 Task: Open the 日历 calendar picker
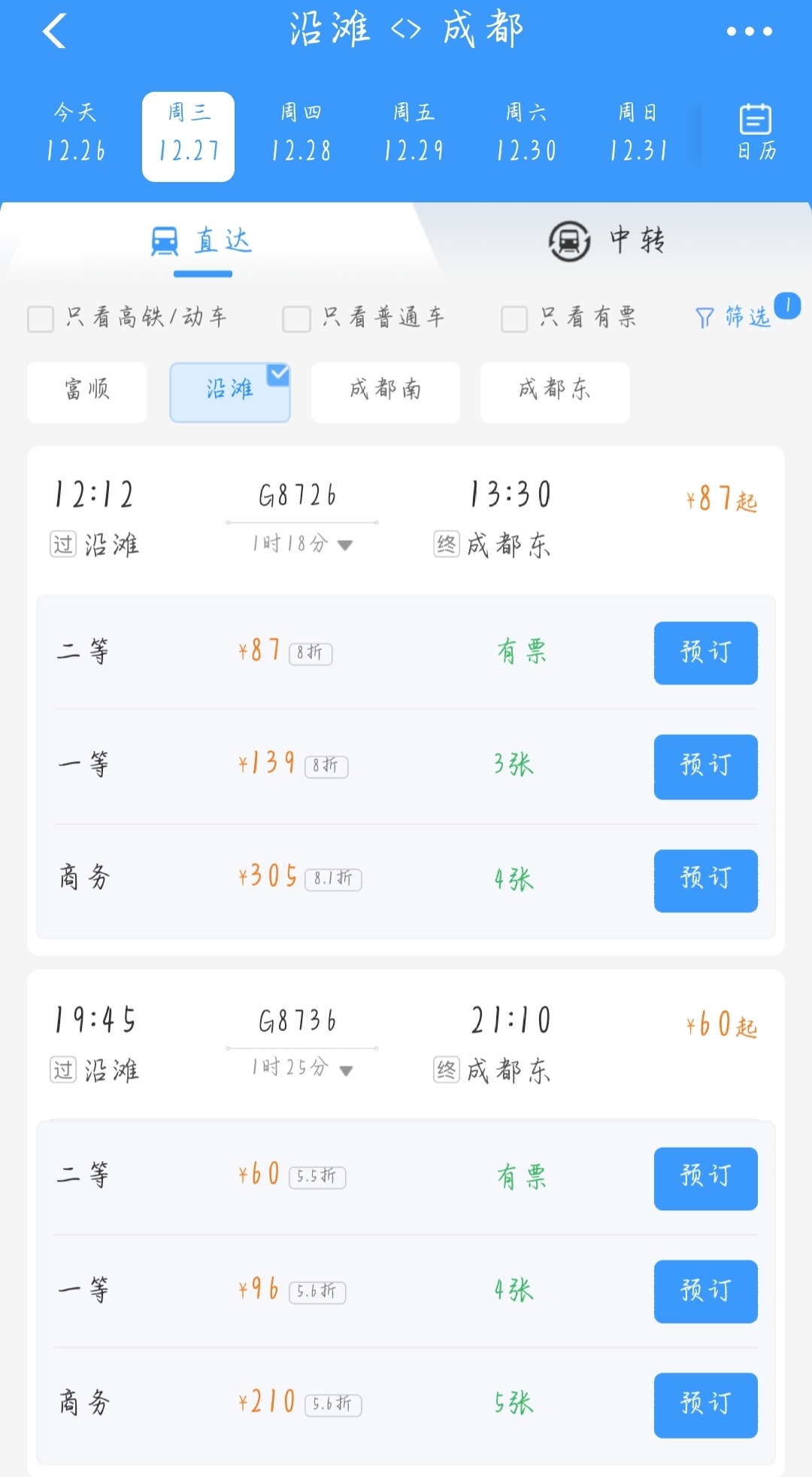click(x=756, y=133)
